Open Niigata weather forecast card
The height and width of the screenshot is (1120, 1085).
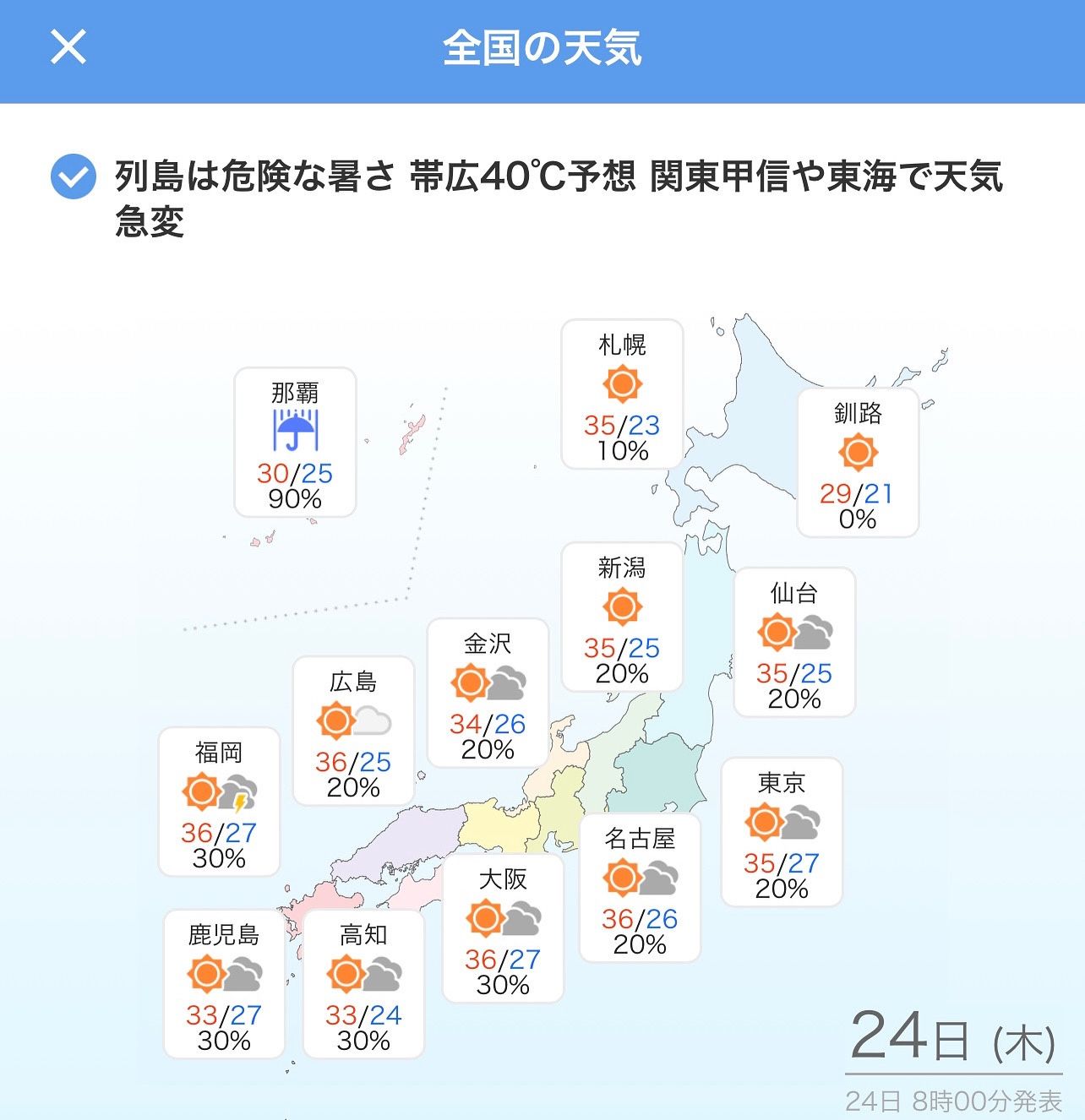622,617
